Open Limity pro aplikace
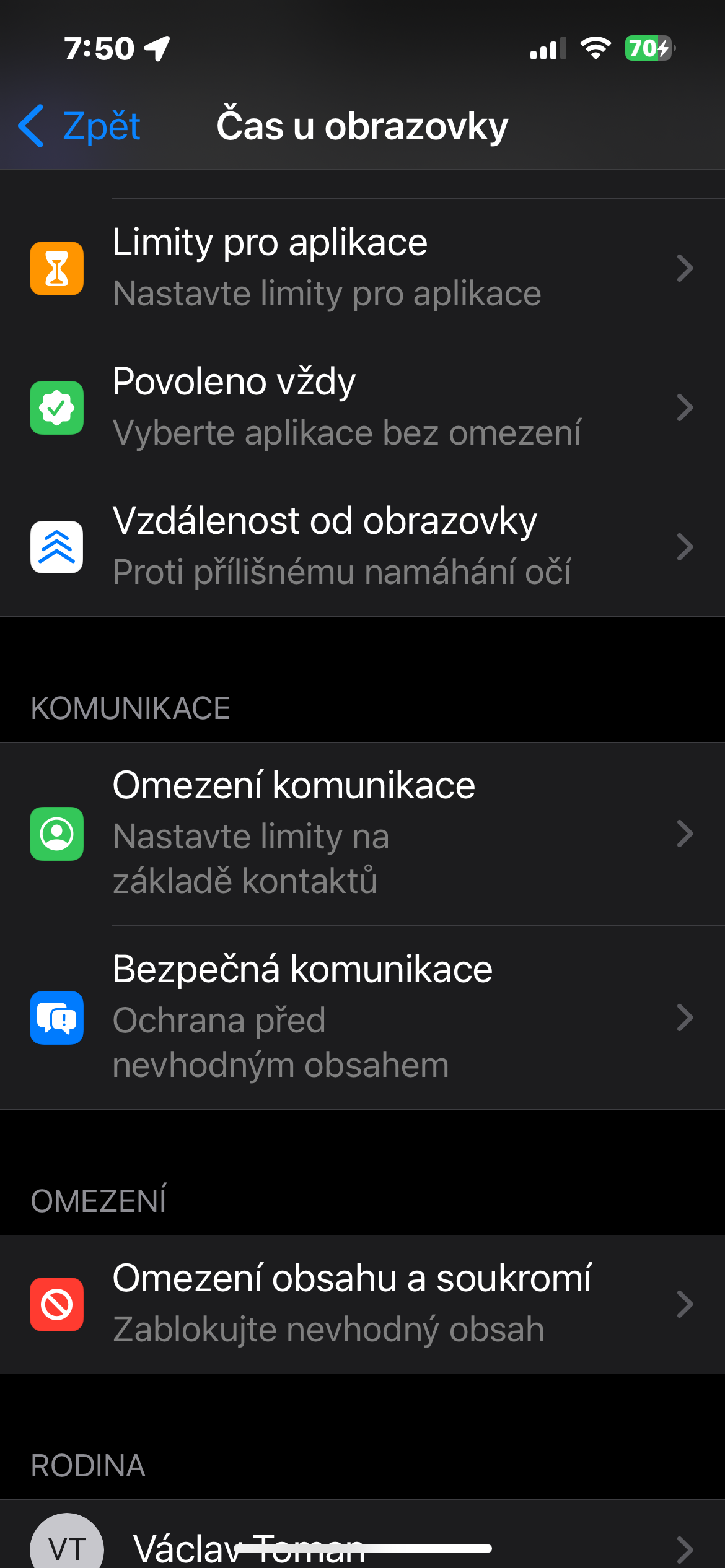Viewport: 725px width, 1568px height. click(362, 268)
